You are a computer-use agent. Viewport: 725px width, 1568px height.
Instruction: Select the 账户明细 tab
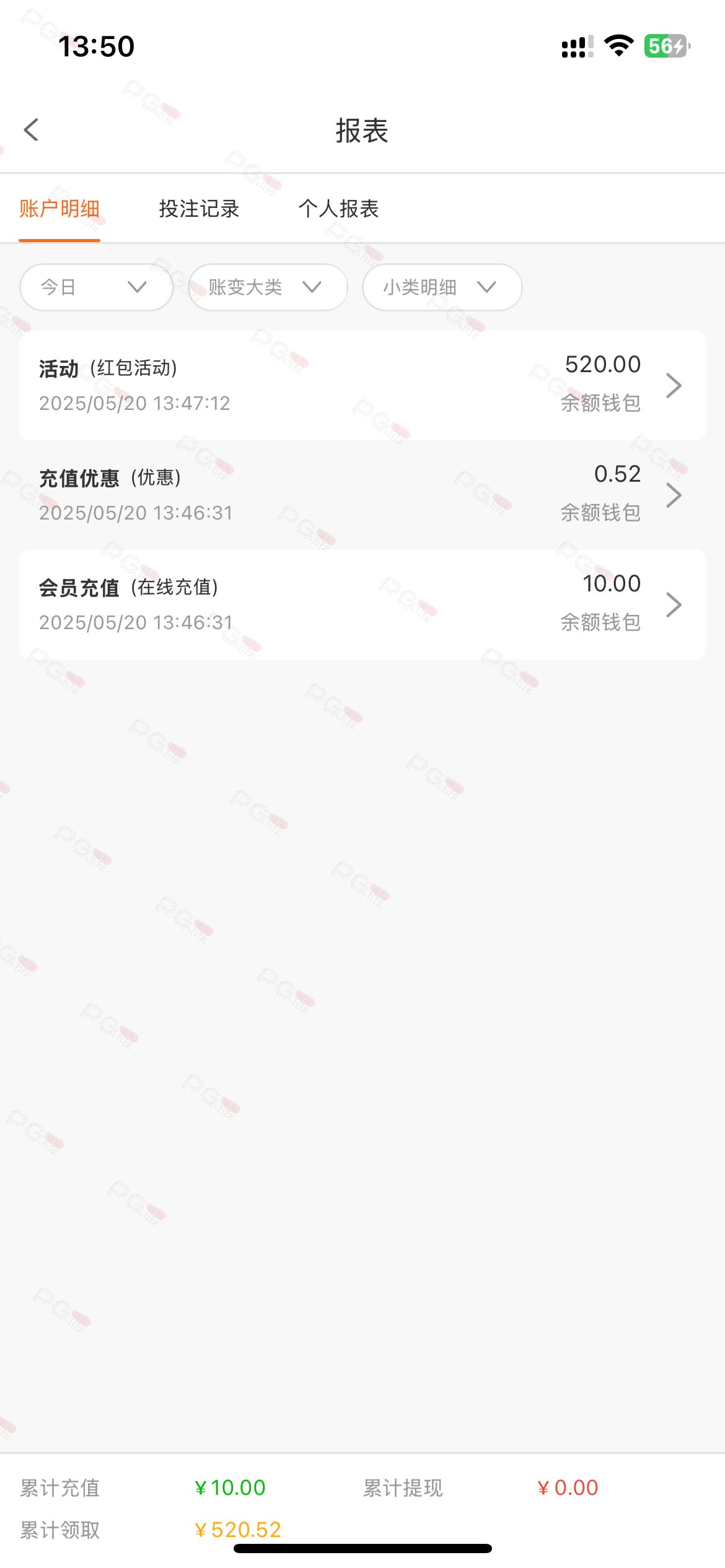pos(59,209)
